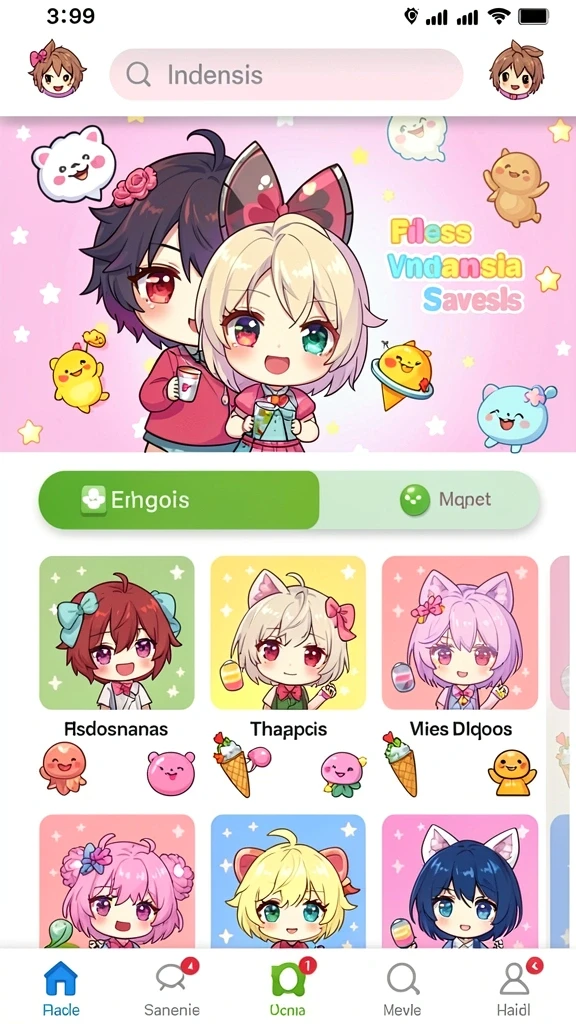
Task: Open the Haidl profile tab
Action: (513, 988)
